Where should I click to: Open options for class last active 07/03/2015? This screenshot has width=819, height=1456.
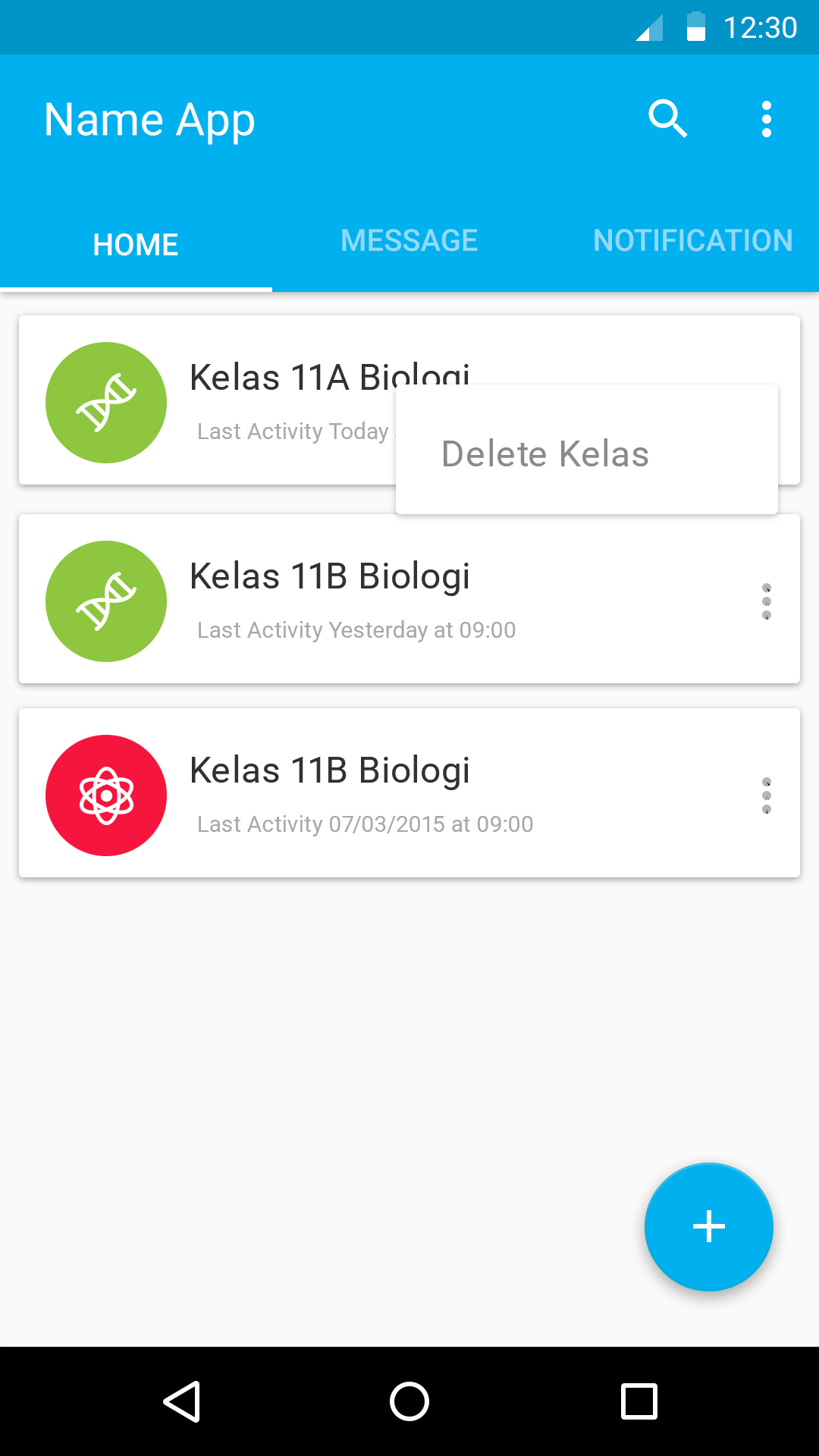click(x=767, y=795)
